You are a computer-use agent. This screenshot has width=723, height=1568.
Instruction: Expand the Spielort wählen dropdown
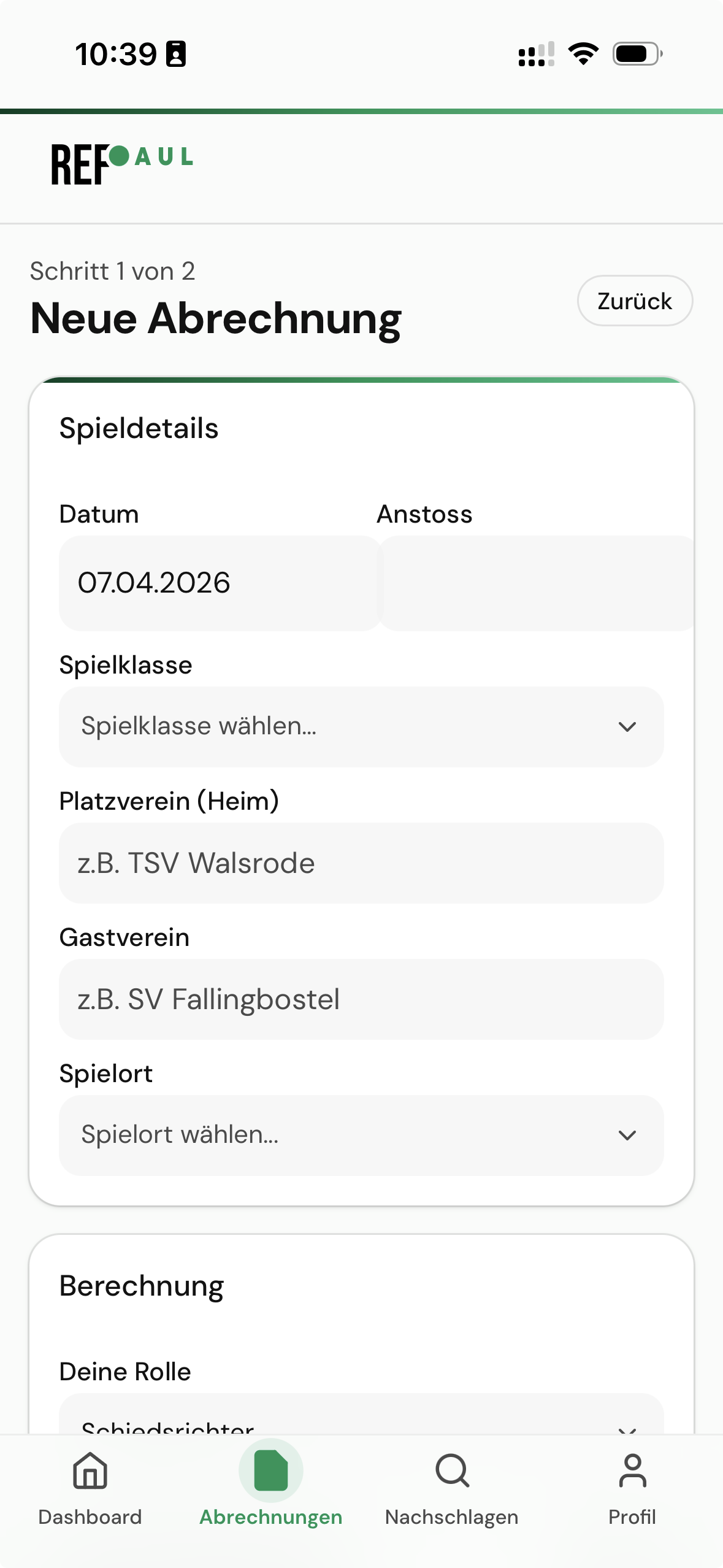(361, 1134)
